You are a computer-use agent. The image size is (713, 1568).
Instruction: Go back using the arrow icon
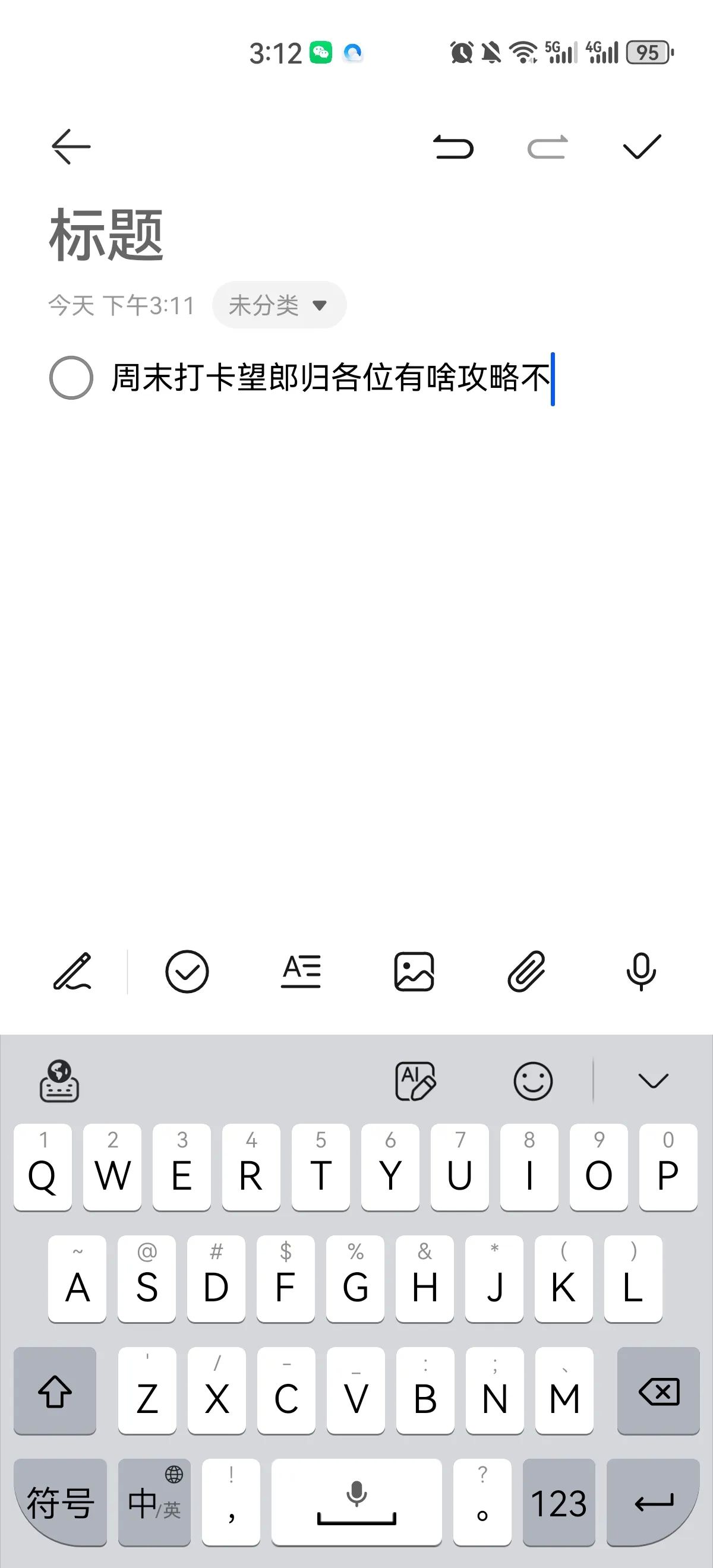[71, 147]
